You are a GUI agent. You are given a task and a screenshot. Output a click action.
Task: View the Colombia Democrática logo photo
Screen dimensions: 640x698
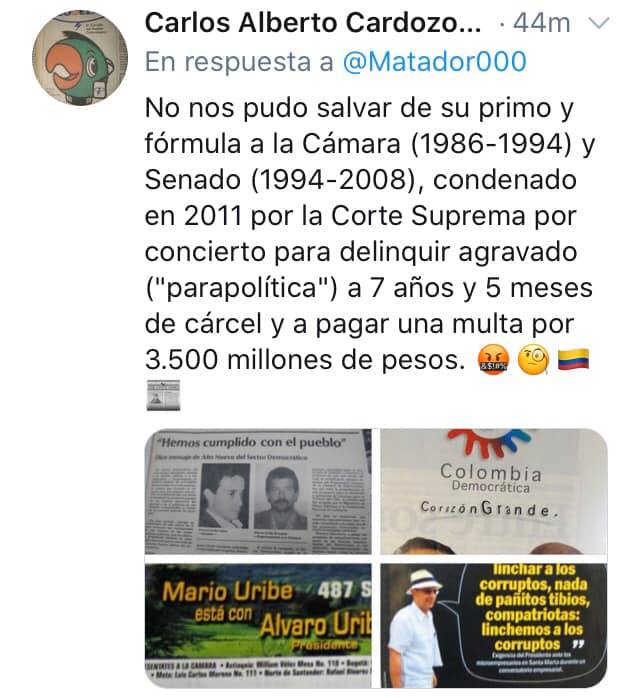(x=494, y=491)
